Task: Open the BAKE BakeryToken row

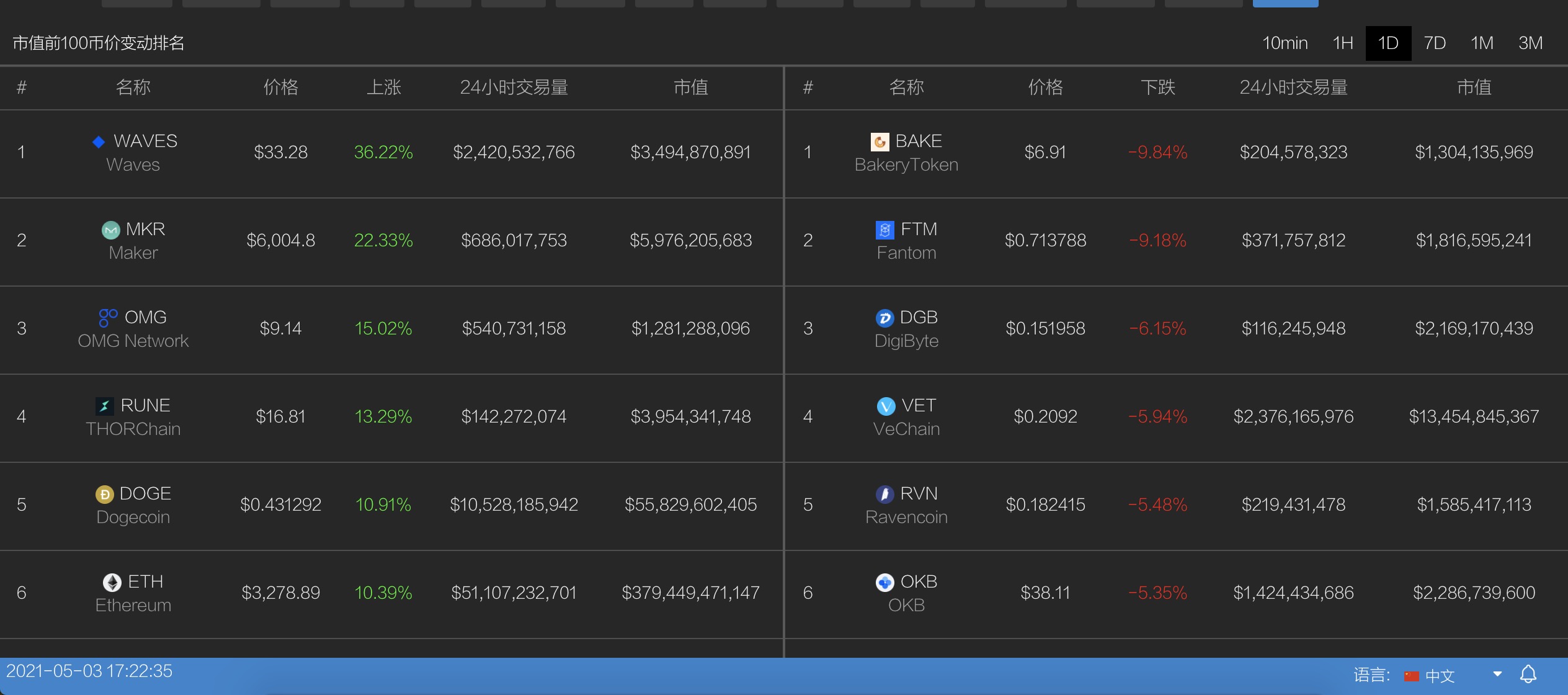Action: coord(918,141)
